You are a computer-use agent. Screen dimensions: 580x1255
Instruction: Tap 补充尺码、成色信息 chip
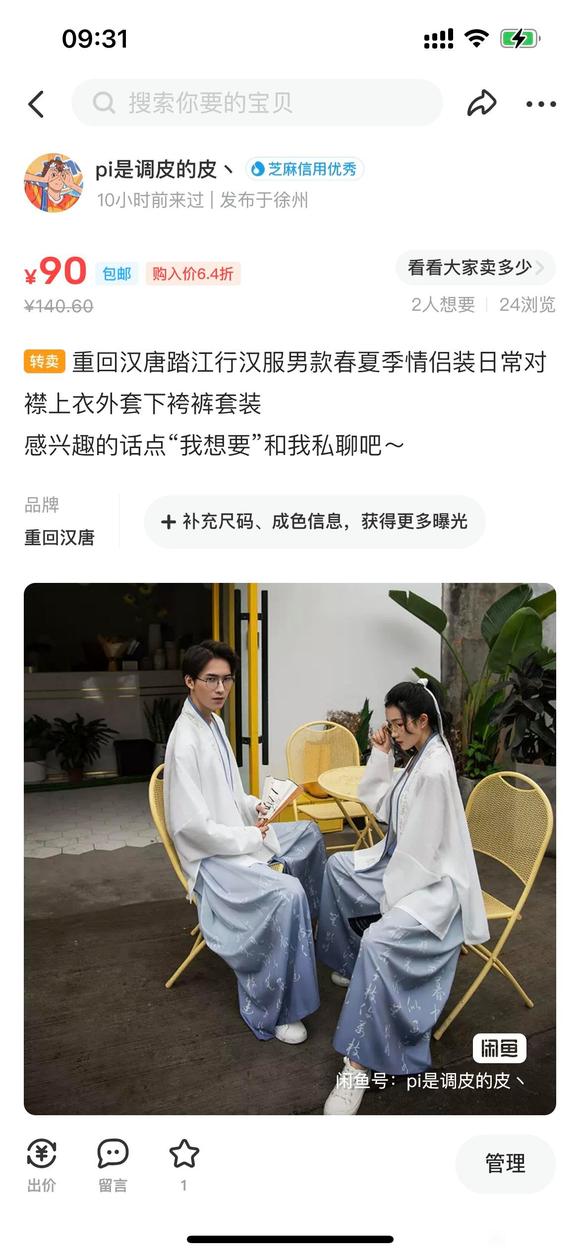(x=314, y=522)
